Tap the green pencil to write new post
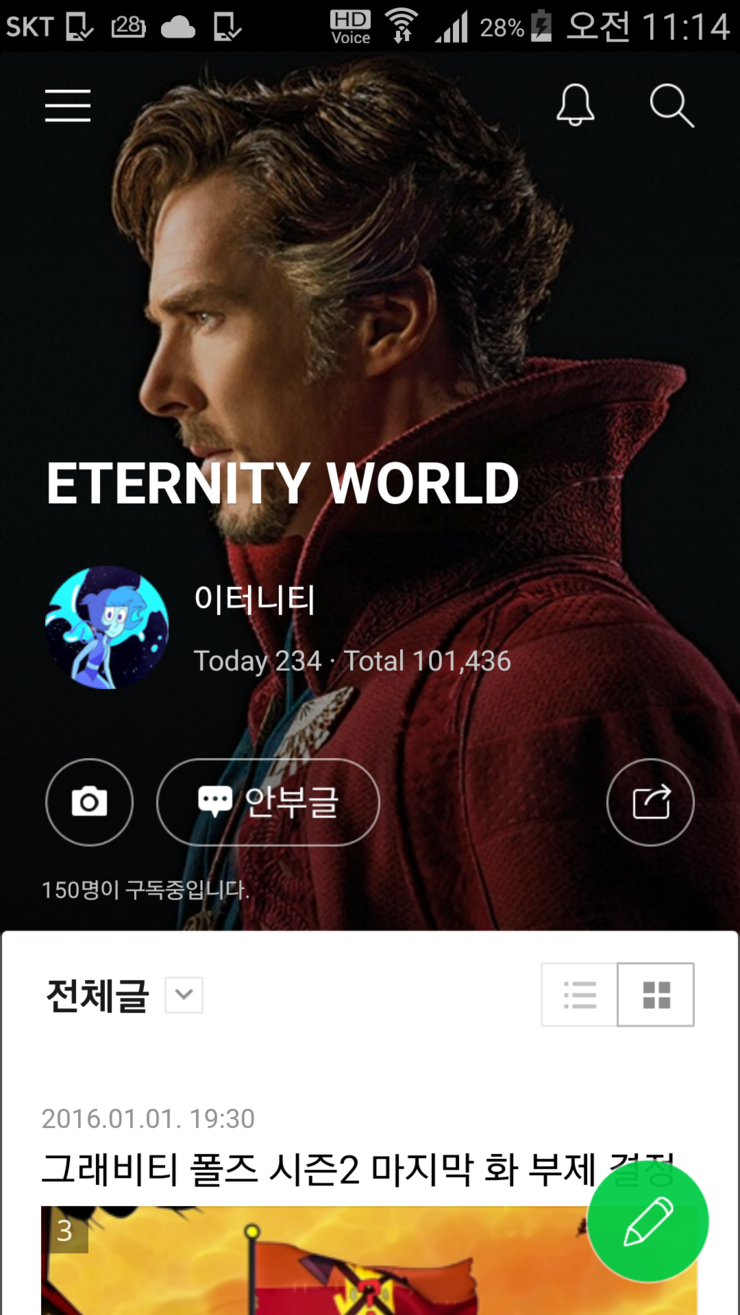 coord(648,1221)
